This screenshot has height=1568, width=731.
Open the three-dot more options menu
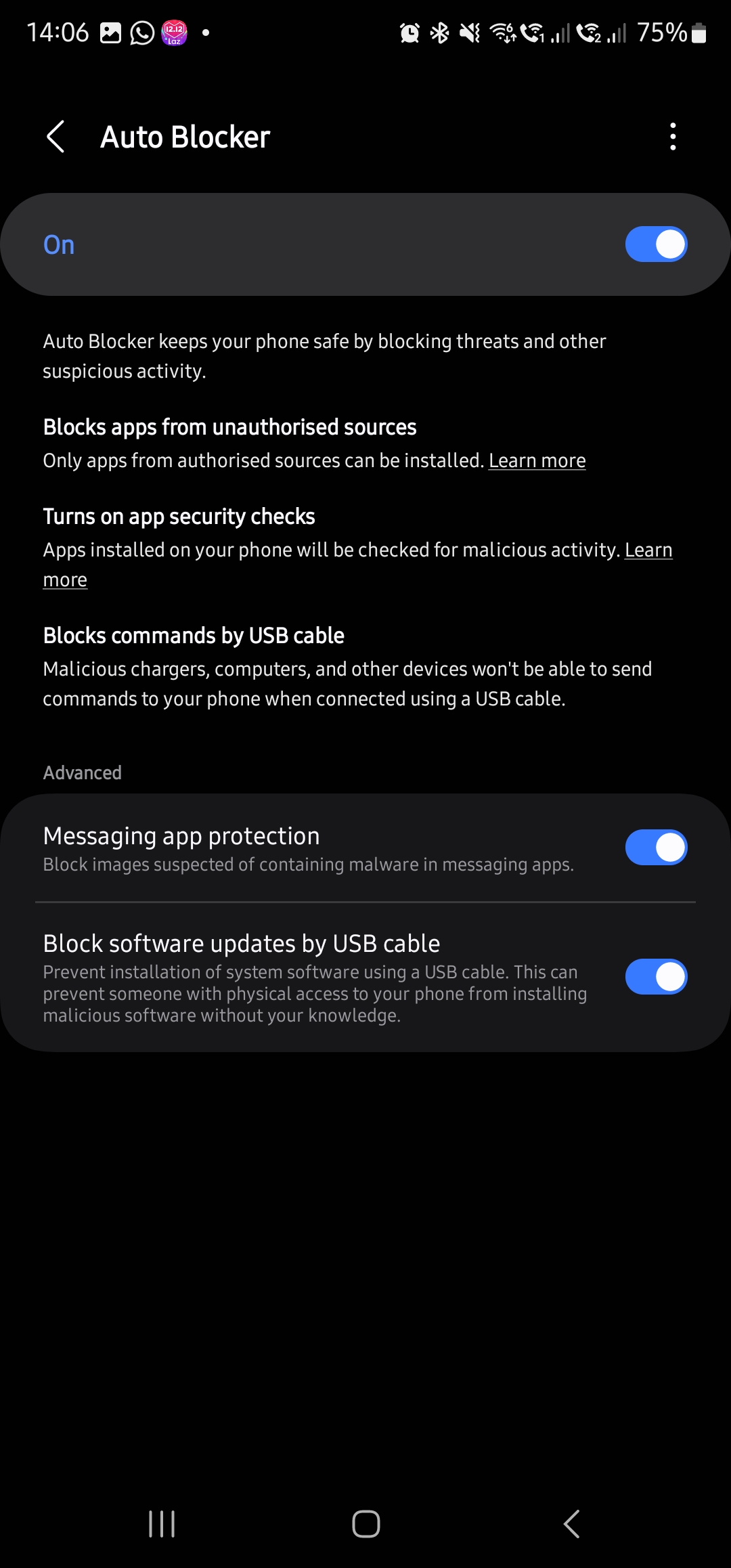tap(673, 136)
